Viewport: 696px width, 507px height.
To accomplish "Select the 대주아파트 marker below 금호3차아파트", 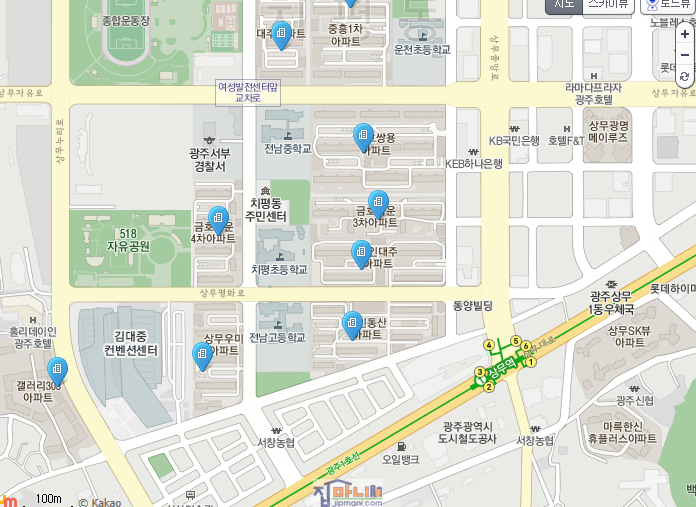I will [361, 254].
